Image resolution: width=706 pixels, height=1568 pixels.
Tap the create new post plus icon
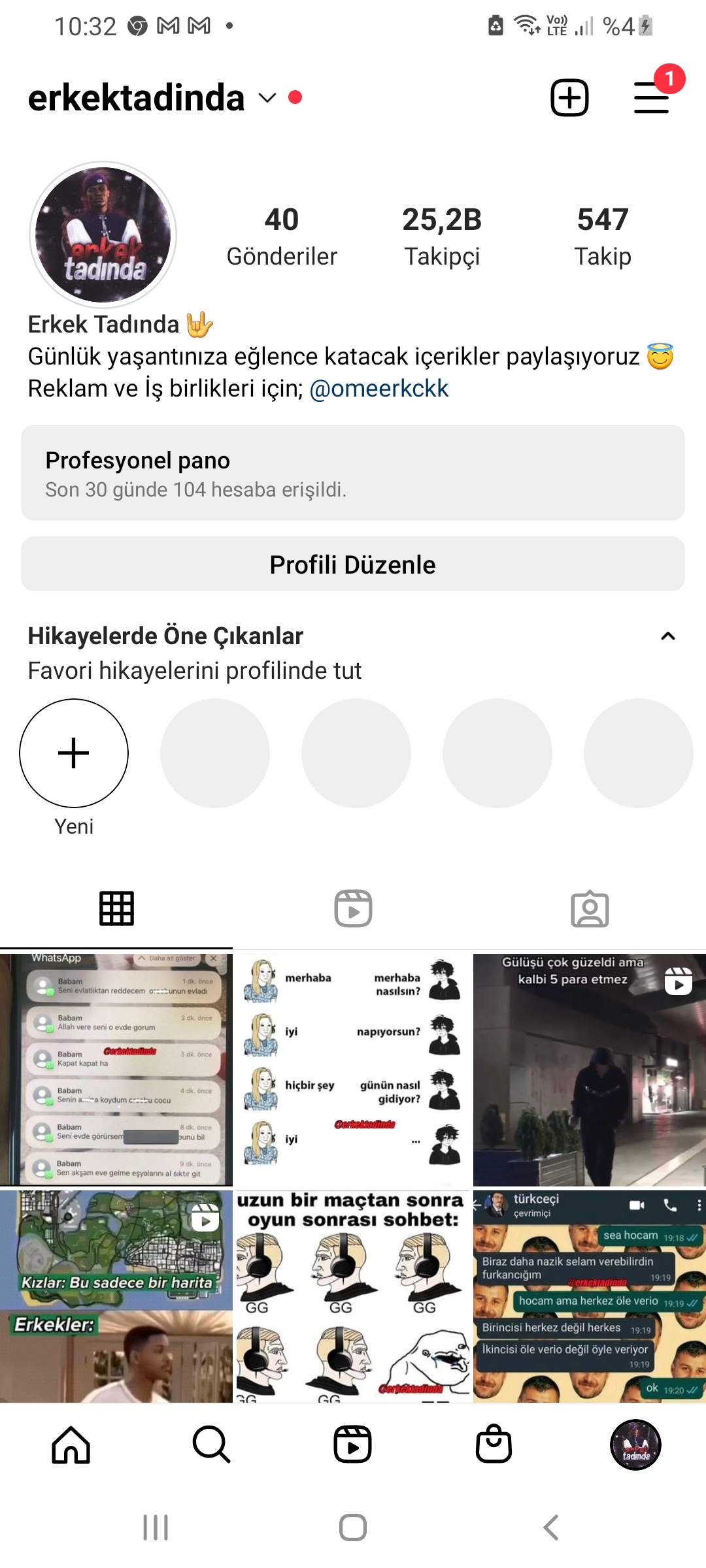coord(569,98)
